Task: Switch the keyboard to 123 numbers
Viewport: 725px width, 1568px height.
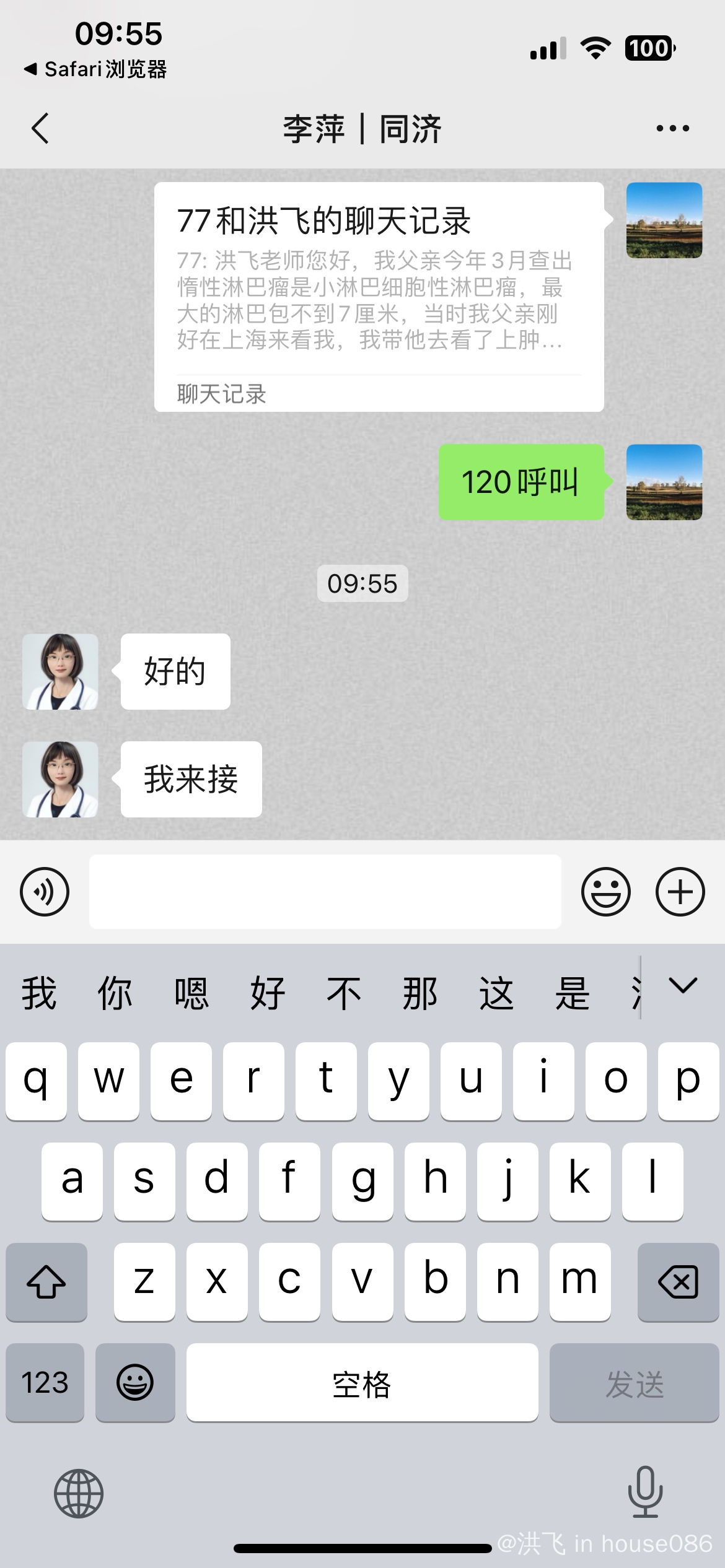Action: 45,1382
